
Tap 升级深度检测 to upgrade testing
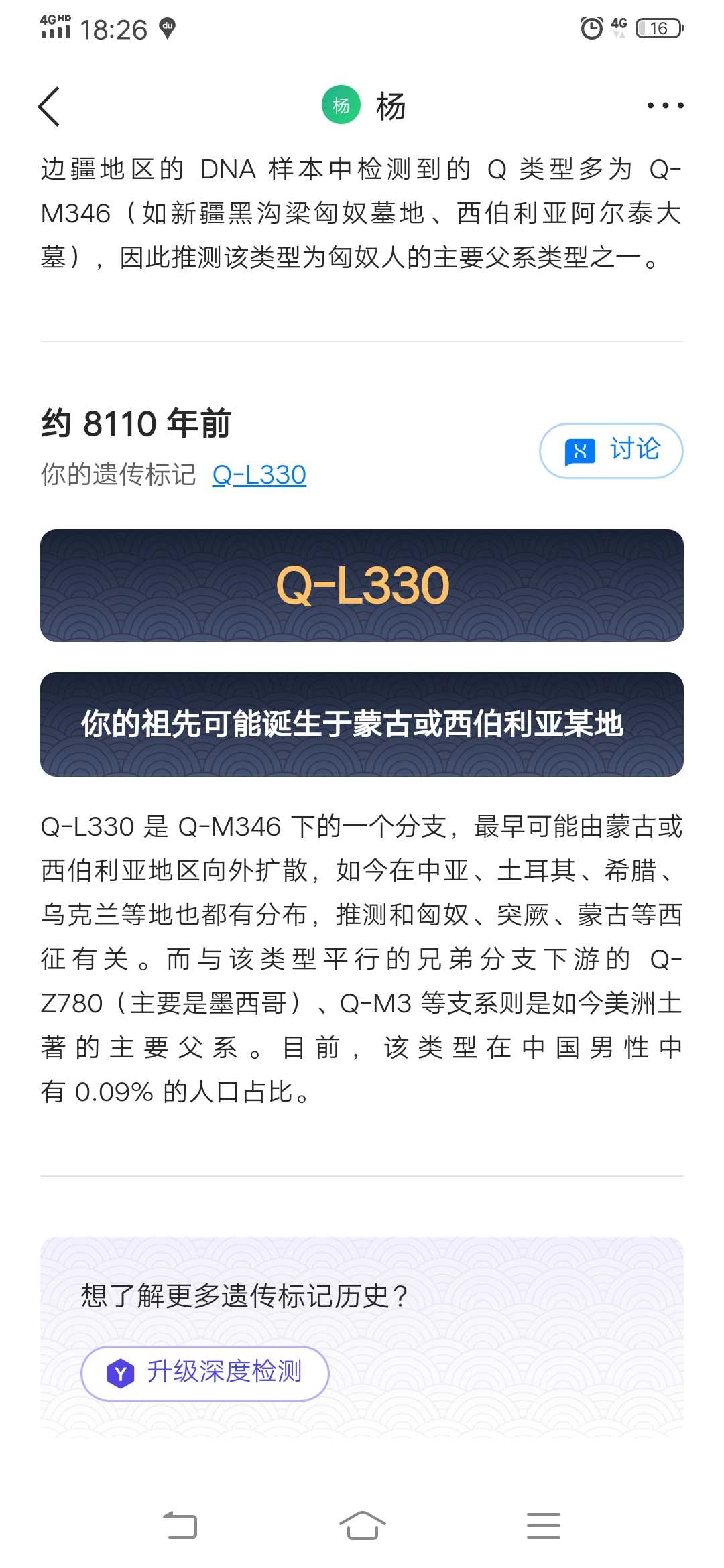205,1373
